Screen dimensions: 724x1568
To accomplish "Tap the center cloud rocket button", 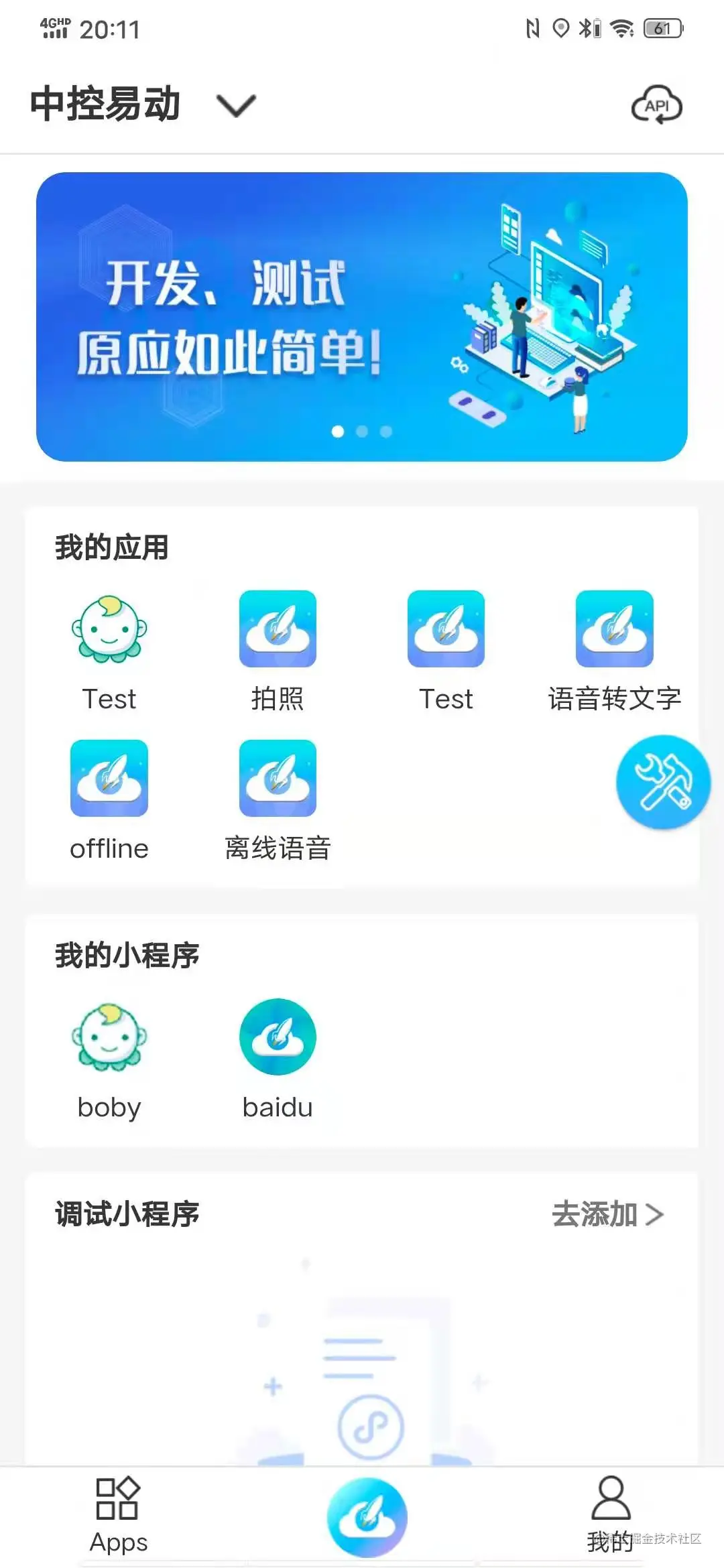I will pyautogui.click(x=367, y=1517).
